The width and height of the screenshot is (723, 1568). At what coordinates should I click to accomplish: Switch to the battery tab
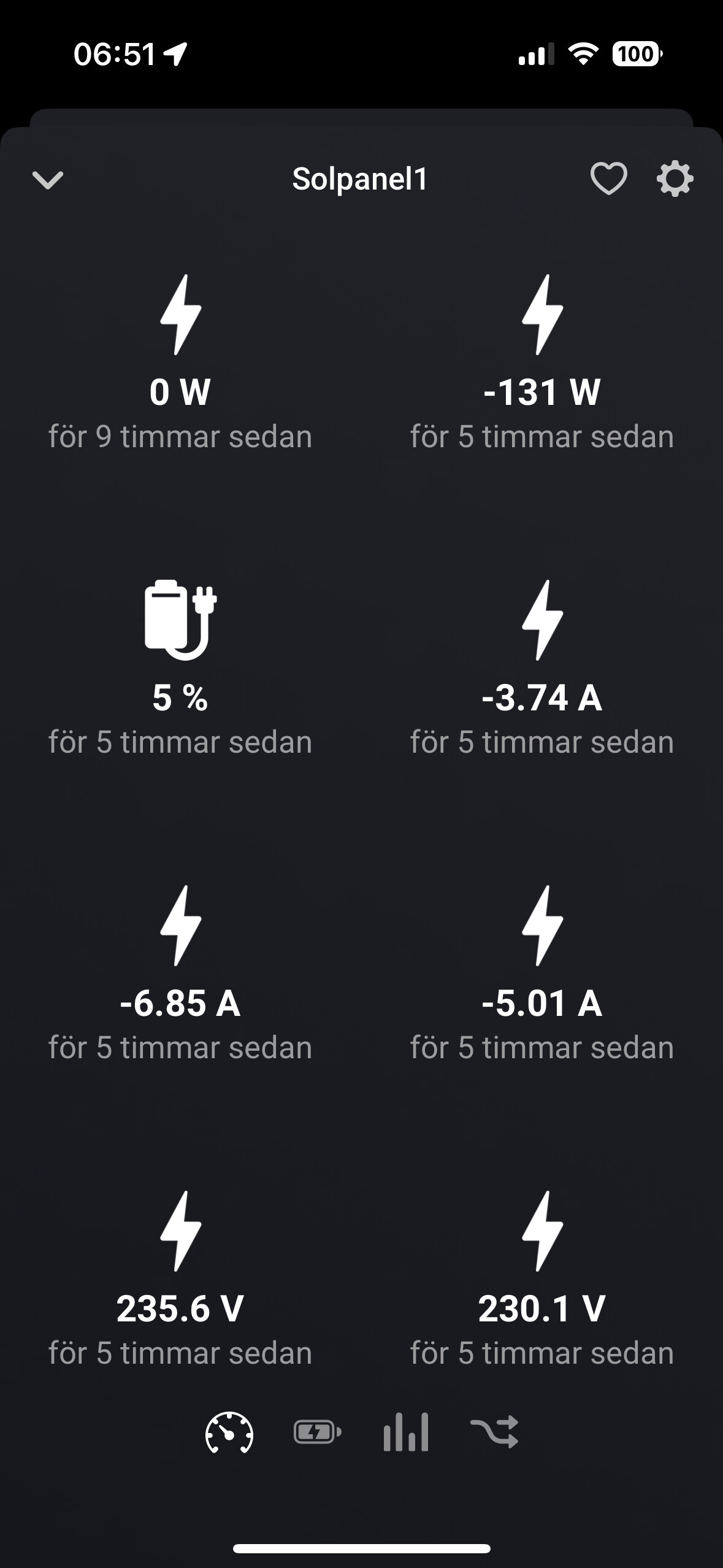click(x=317, y=1433)
